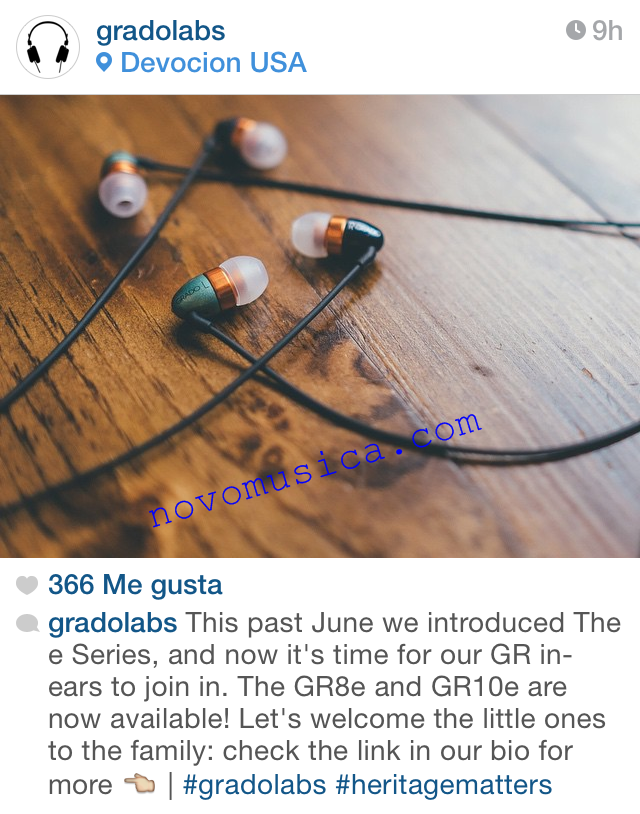Image resolution: width=640 pixels, height=814 pixels.
Task: View the 366 Me gusta likes list
Action: pos(135,585)
